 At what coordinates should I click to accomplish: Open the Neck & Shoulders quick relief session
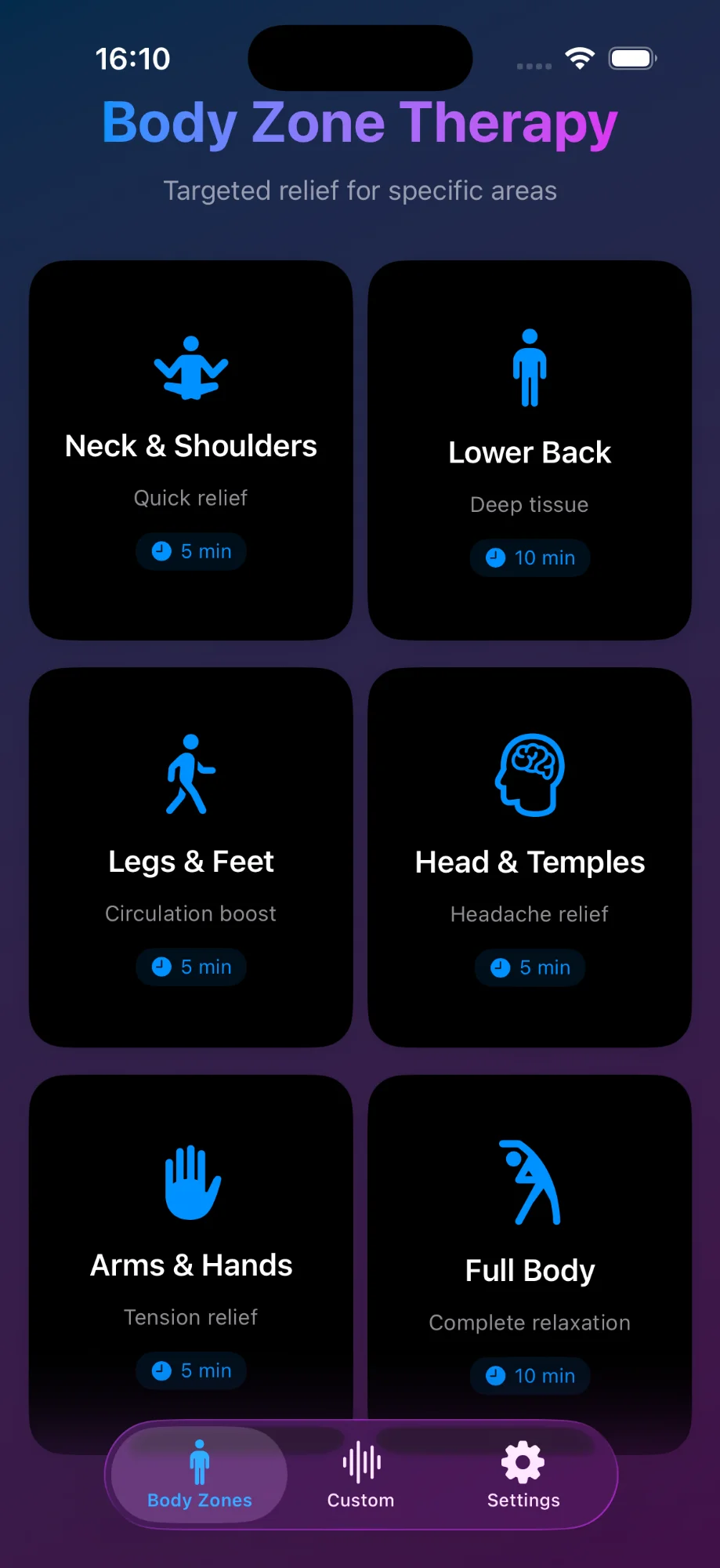(190, 449)
